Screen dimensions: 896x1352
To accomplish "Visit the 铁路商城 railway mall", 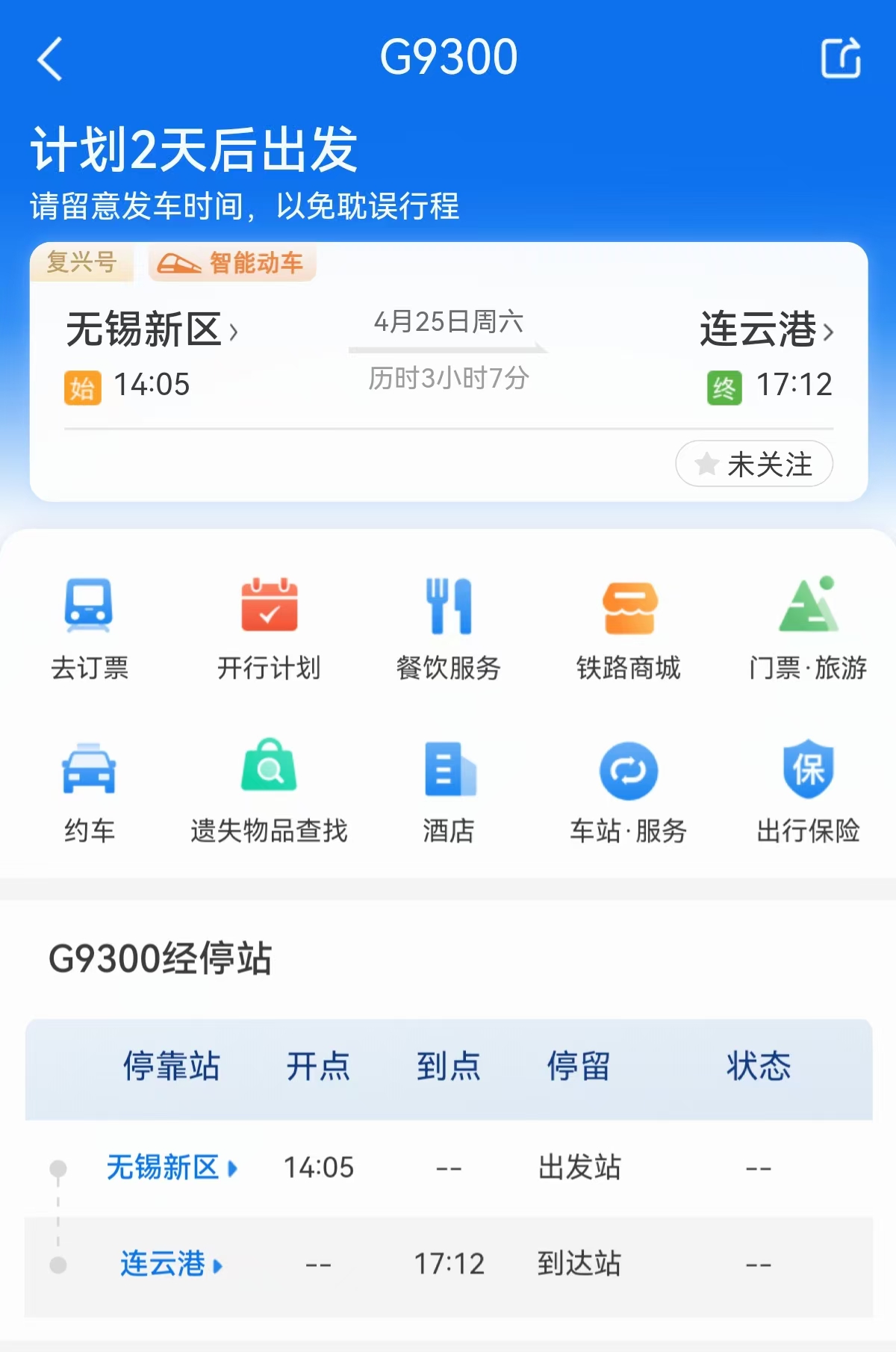I will 629,629.
